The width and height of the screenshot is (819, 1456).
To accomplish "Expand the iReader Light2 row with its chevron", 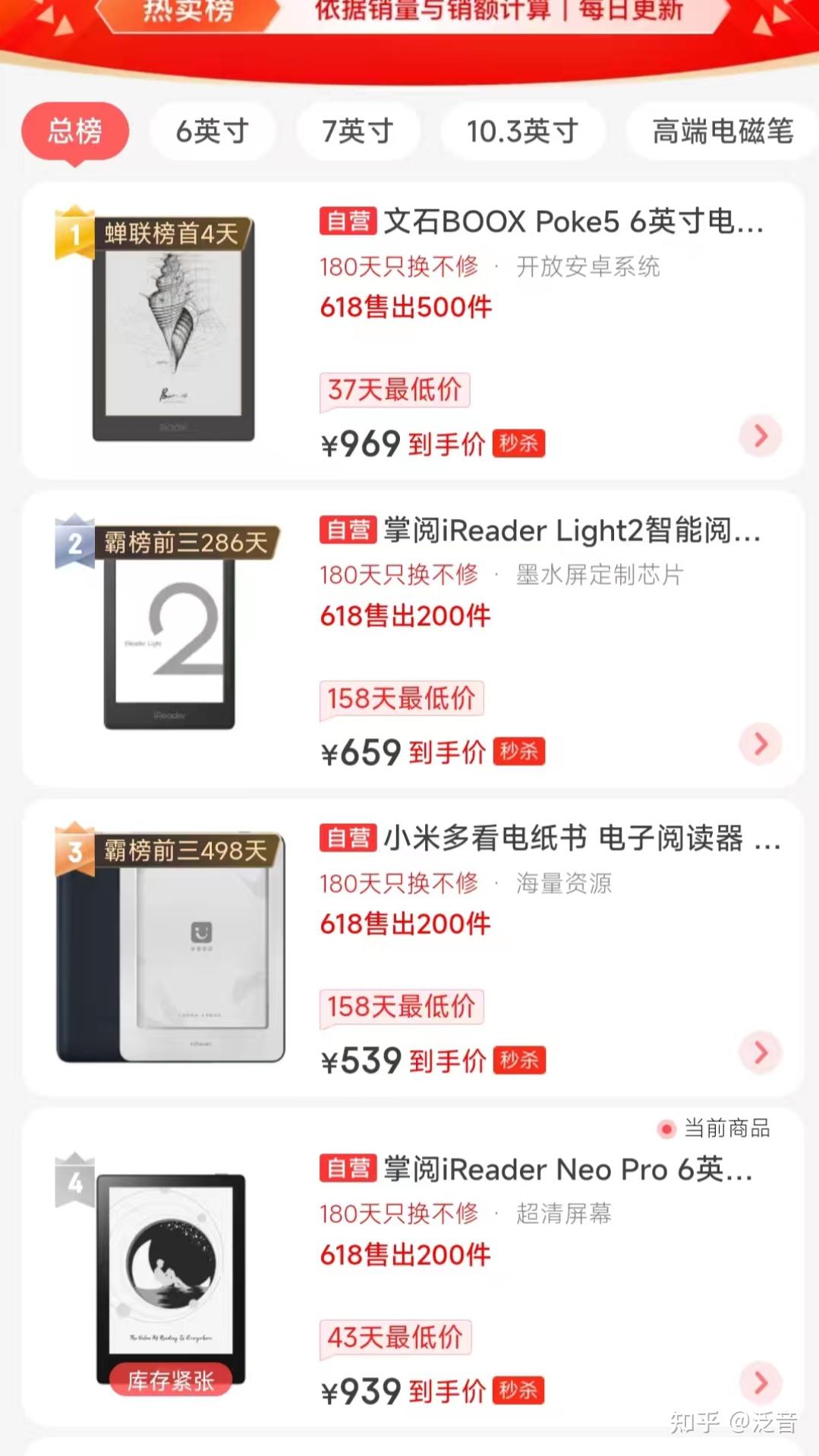I will [758, 745].
